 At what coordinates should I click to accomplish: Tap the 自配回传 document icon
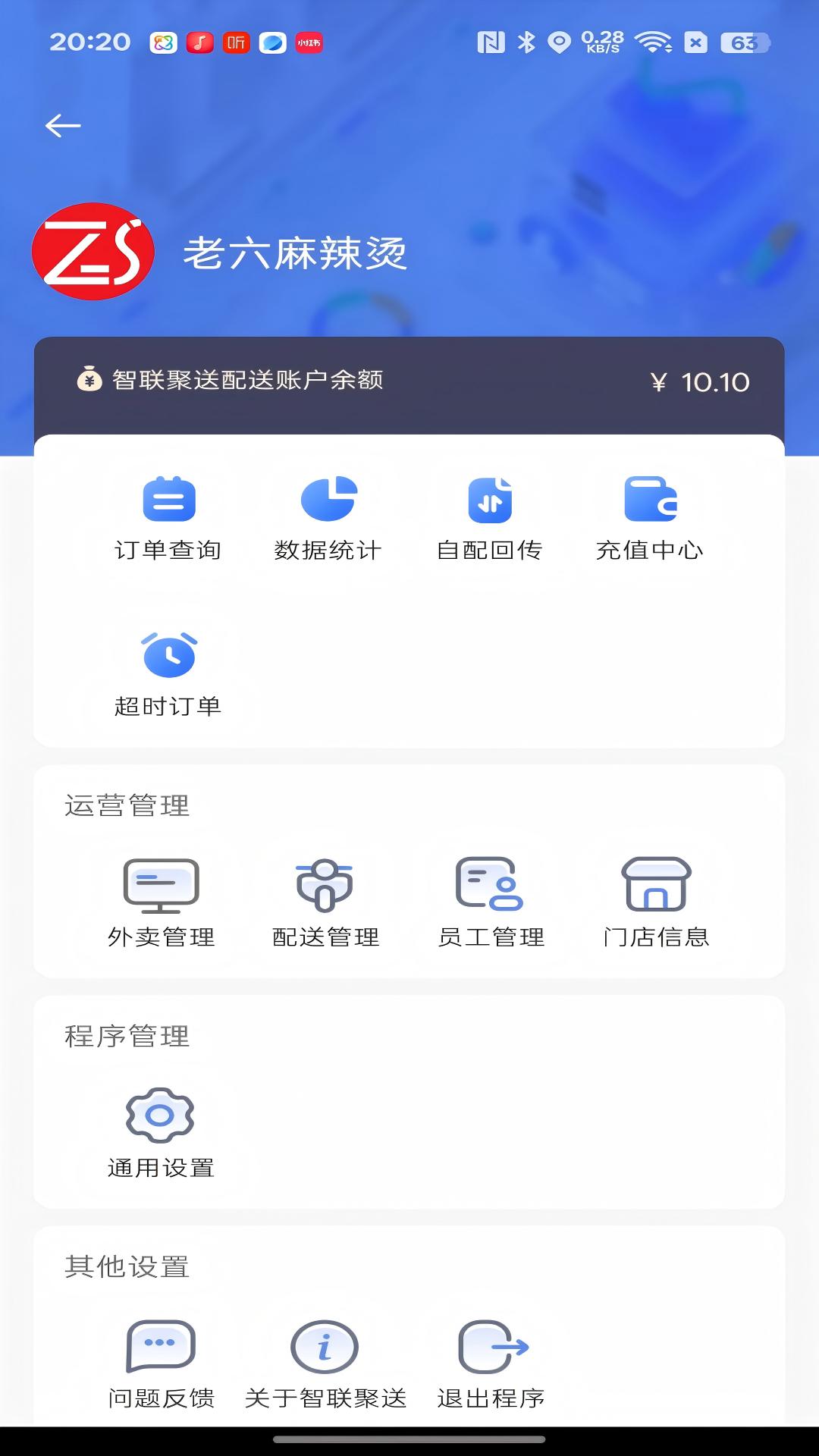point(491,499)
